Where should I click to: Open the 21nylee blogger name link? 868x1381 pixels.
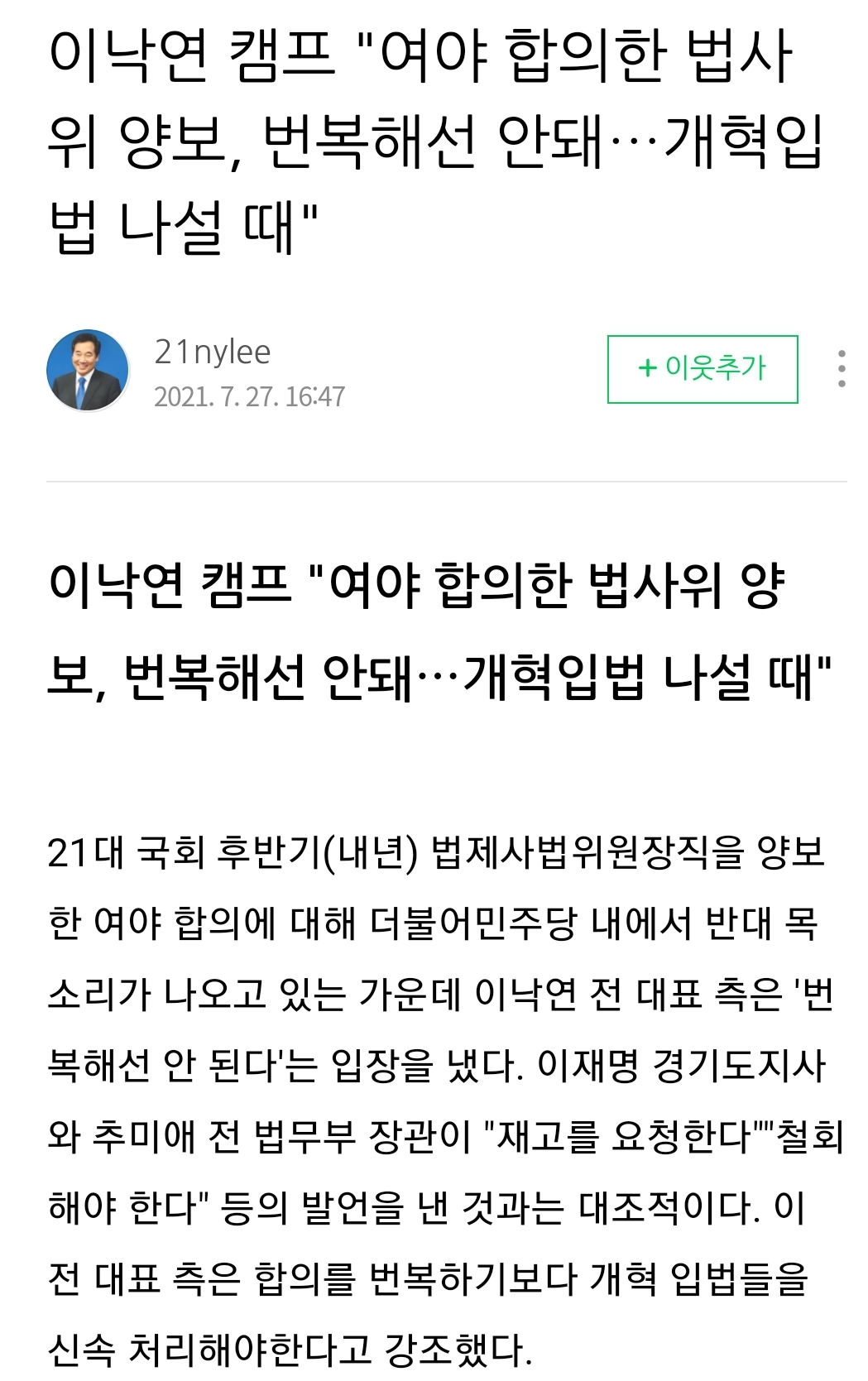(x=213, y=352)
